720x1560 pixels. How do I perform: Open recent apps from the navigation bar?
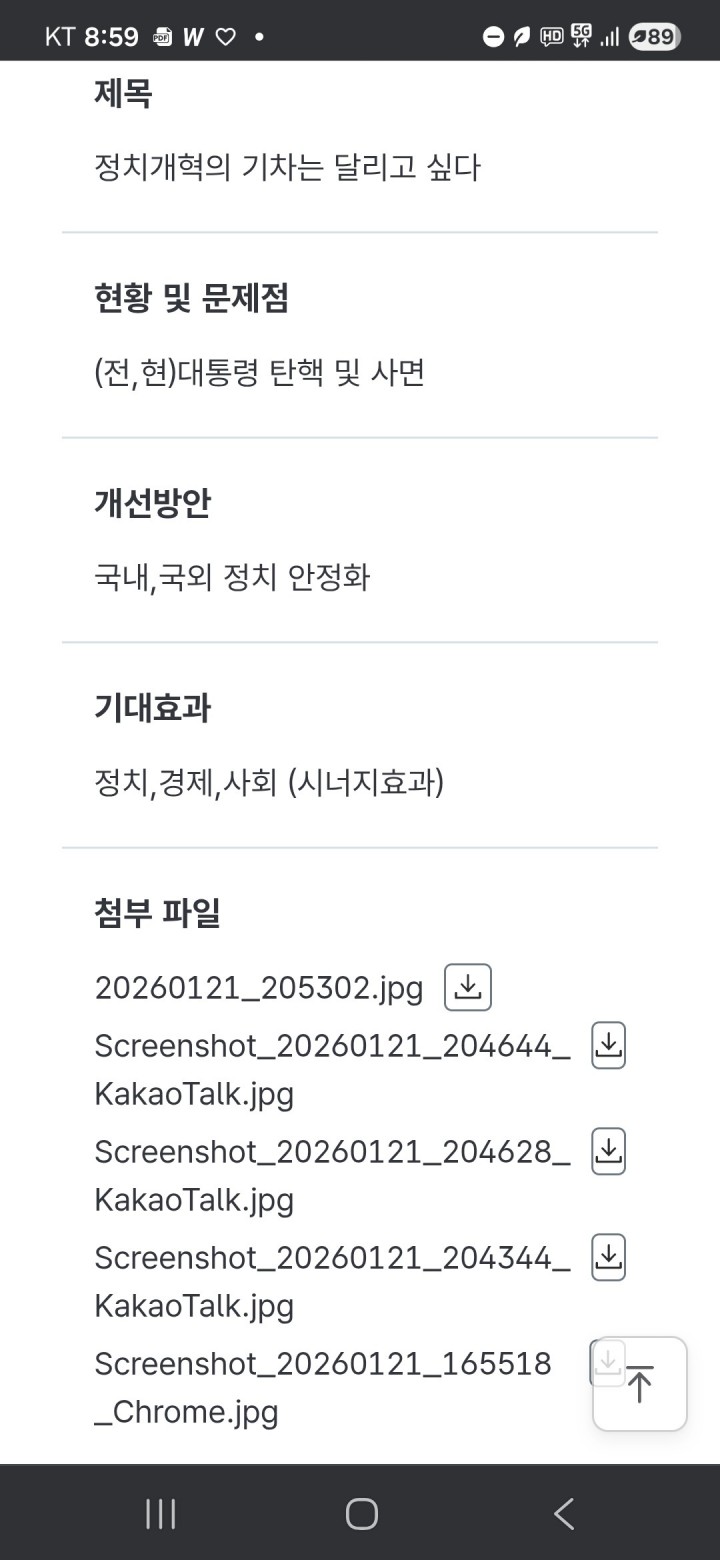click(x=160, y=1514)
